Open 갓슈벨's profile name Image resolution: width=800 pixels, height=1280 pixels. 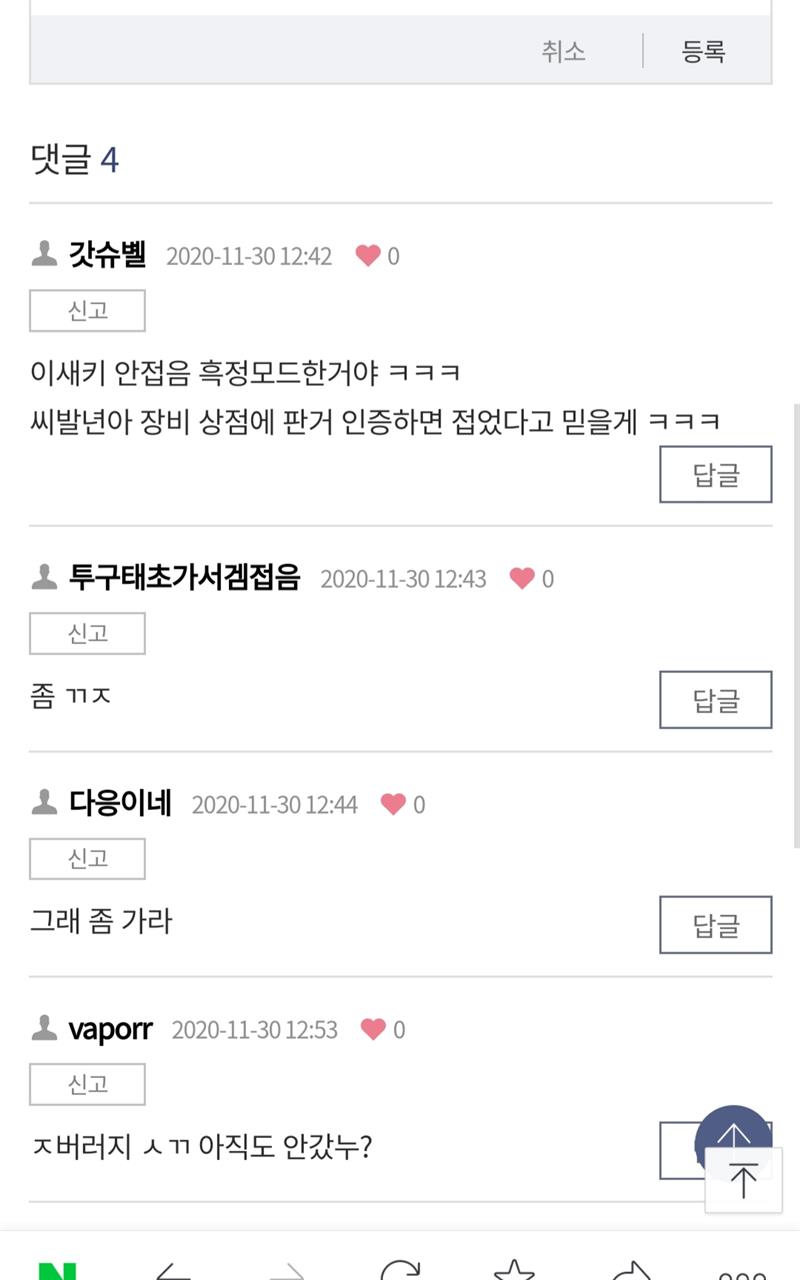coord(108,255)
